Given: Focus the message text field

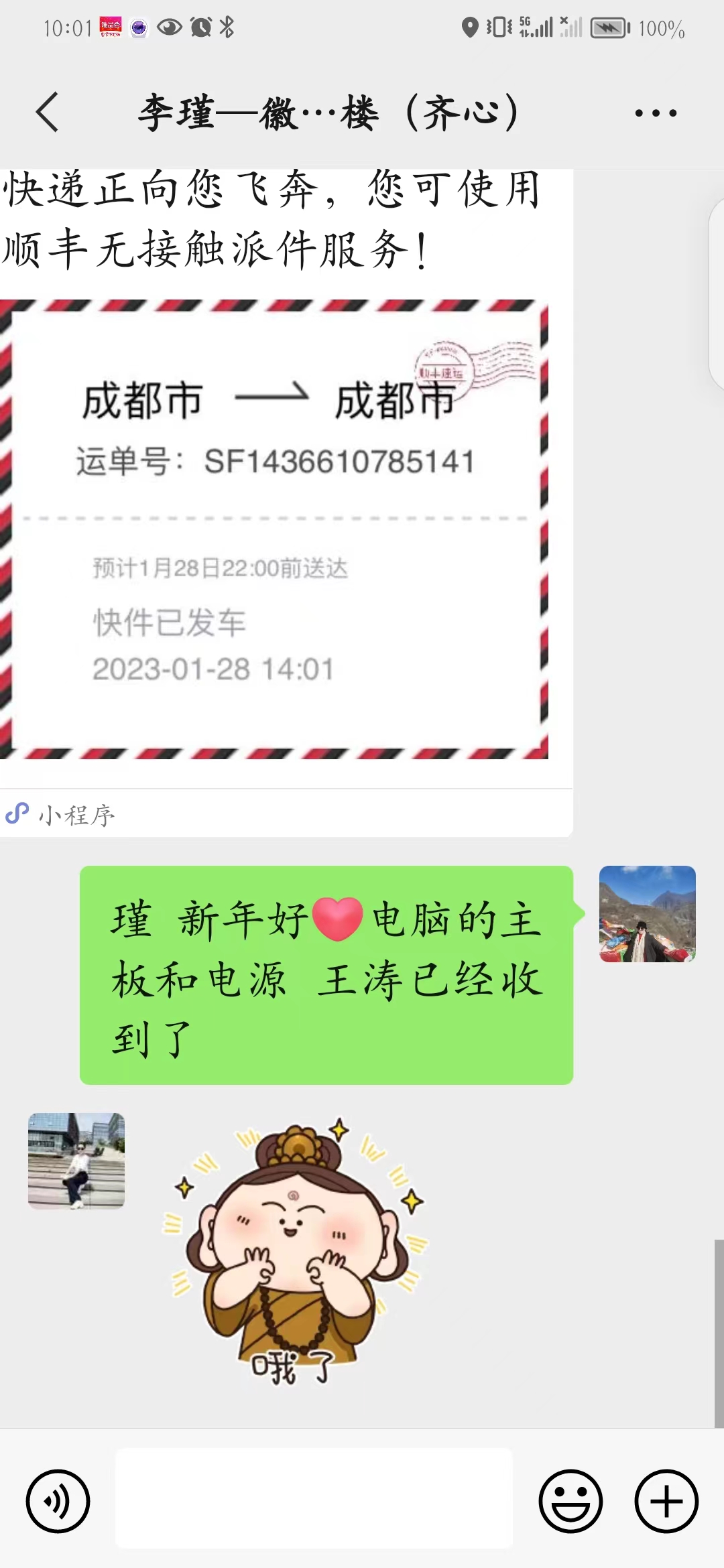Looking at the screenshot, I should [314, 1498].
